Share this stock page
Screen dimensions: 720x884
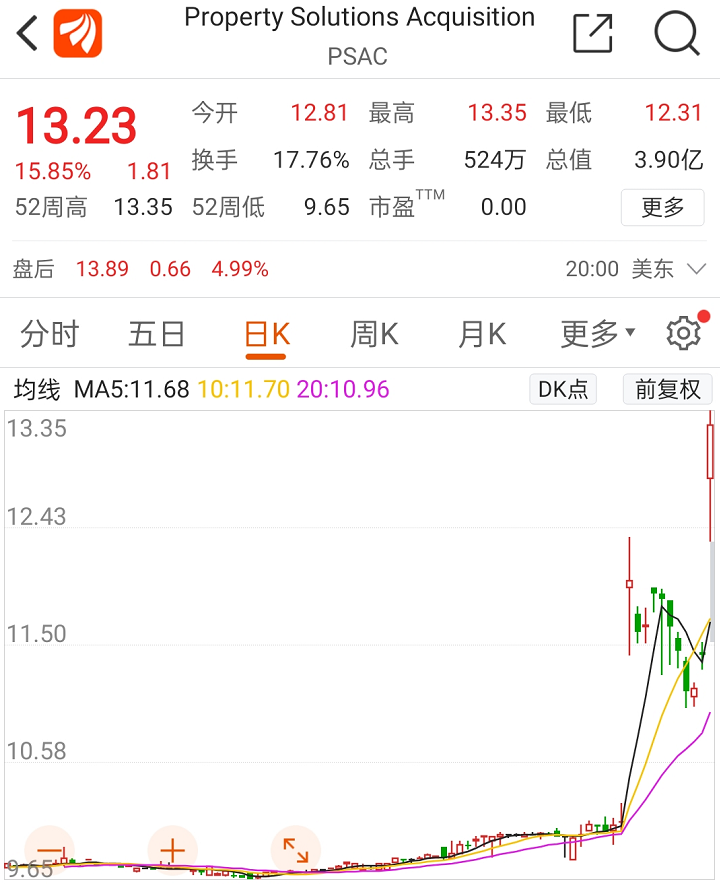592,34
